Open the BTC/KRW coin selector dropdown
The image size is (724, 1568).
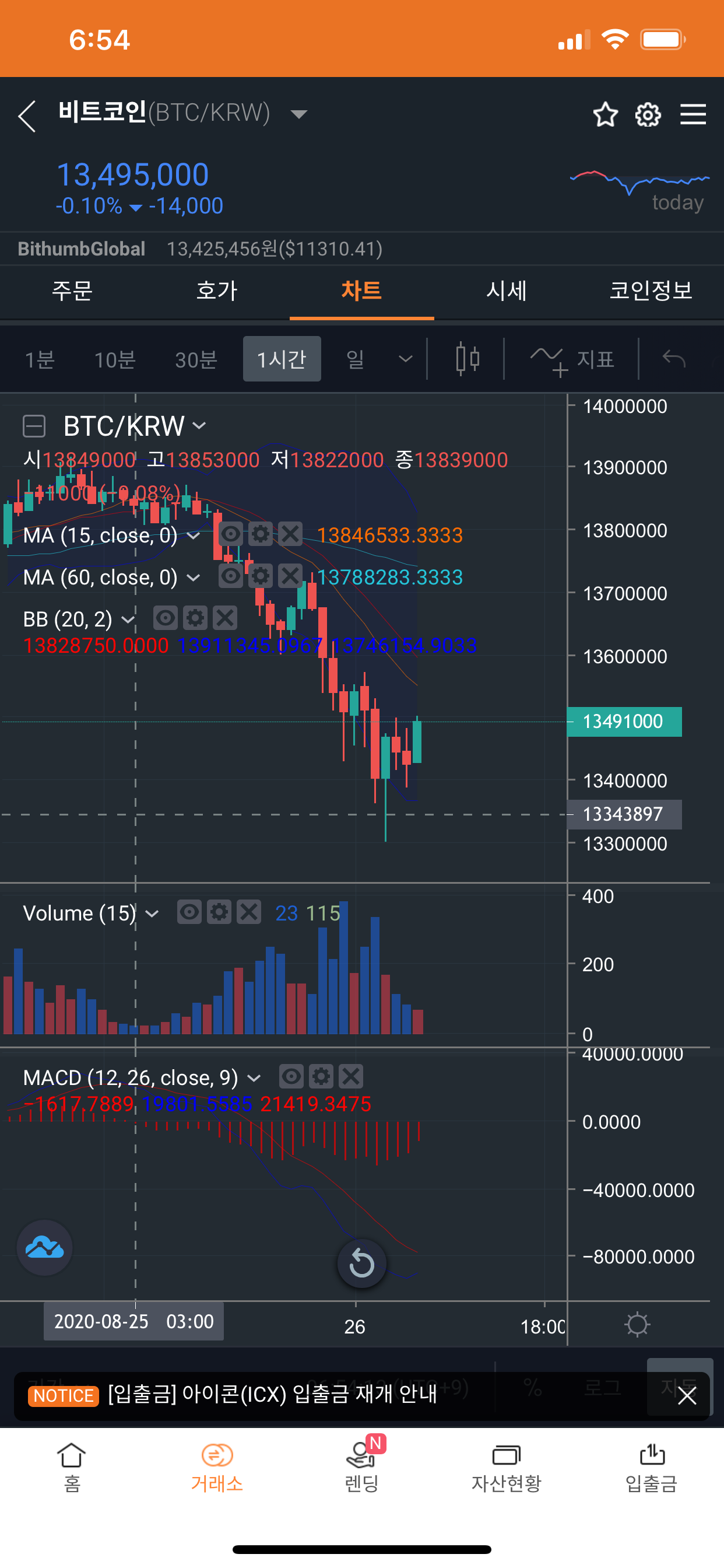[x=298, y=114]
